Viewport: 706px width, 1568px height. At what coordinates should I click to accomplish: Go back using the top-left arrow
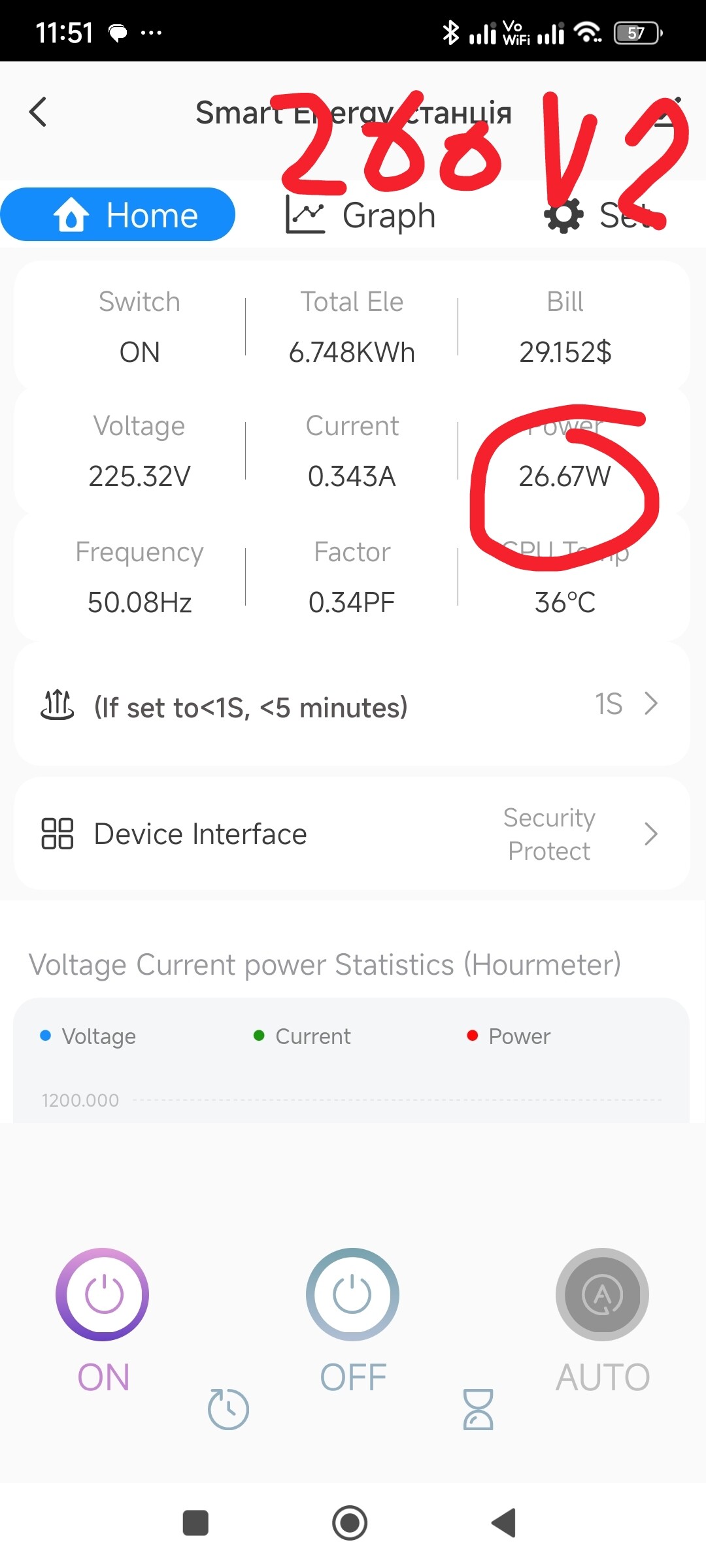pyautogui.click(x=38, y=112)
